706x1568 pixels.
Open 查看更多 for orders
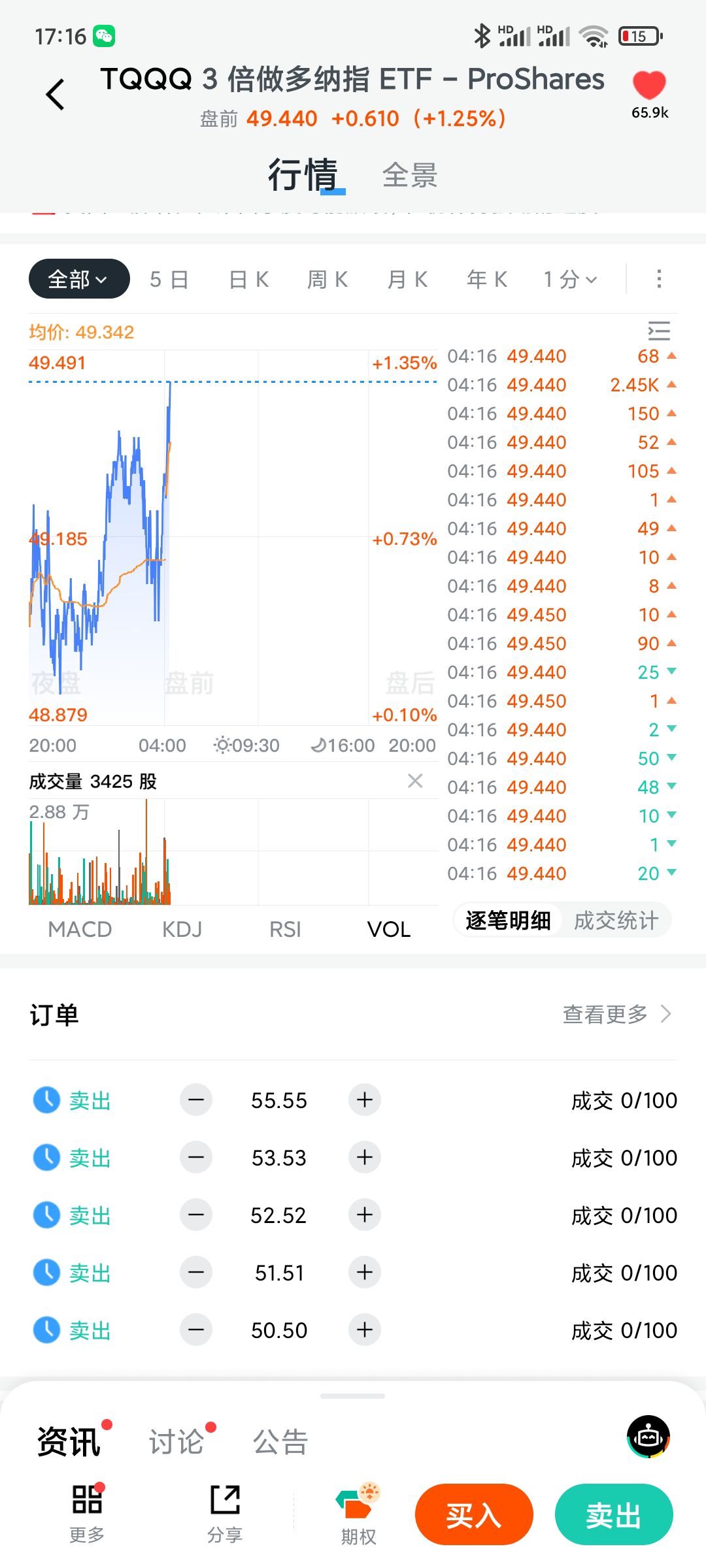[616, 1014]
